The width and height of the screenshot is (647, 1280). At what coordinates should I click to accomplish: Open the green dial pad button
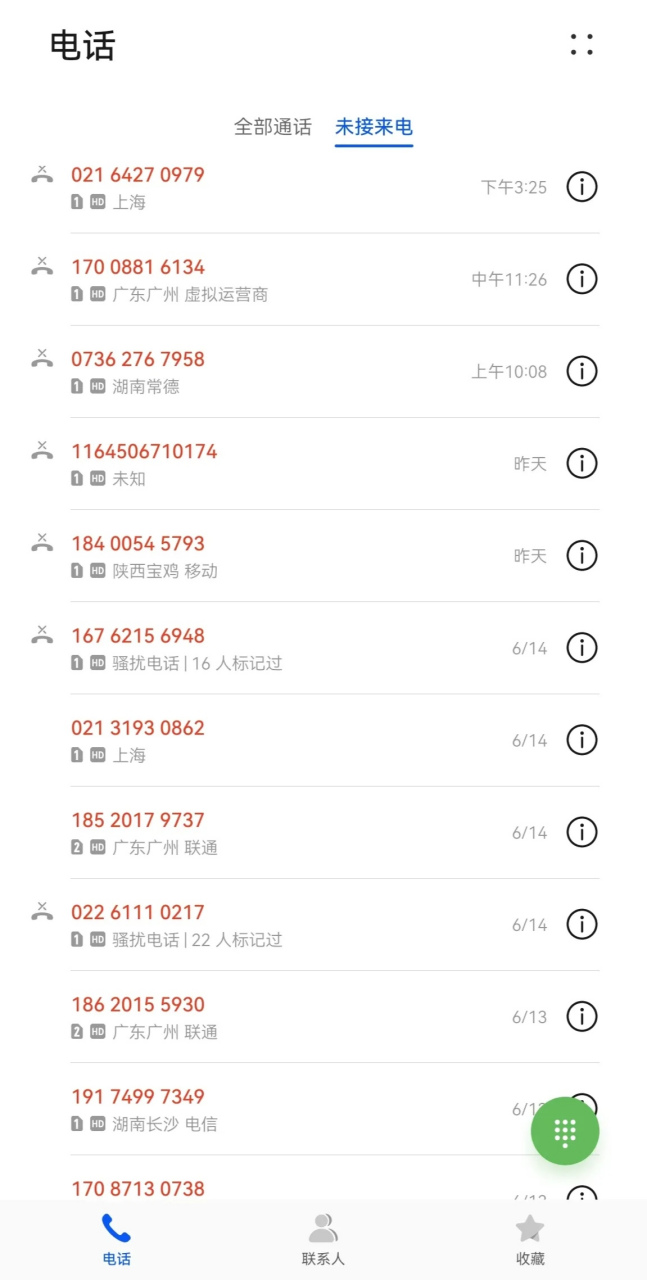[565, 1131]
